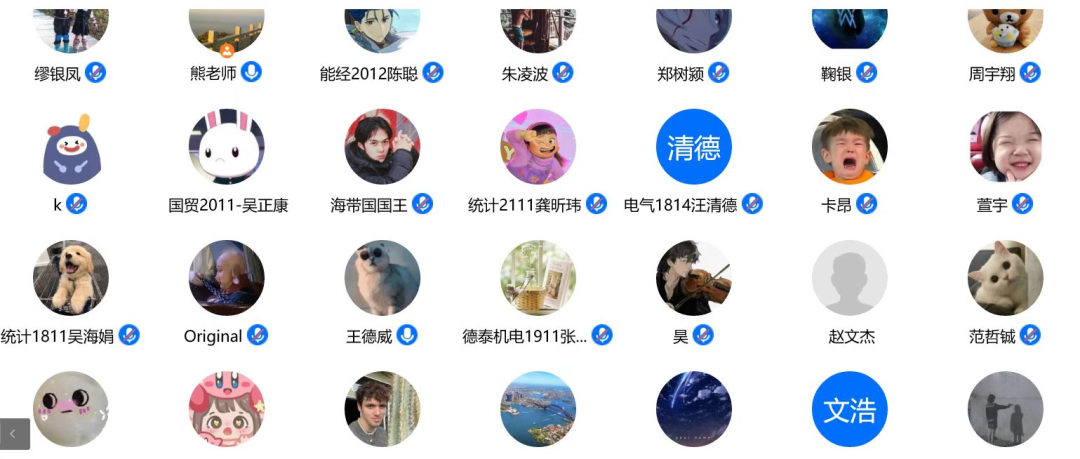
Task: Open 范哲铖's participant tile
Action: 1005,278
